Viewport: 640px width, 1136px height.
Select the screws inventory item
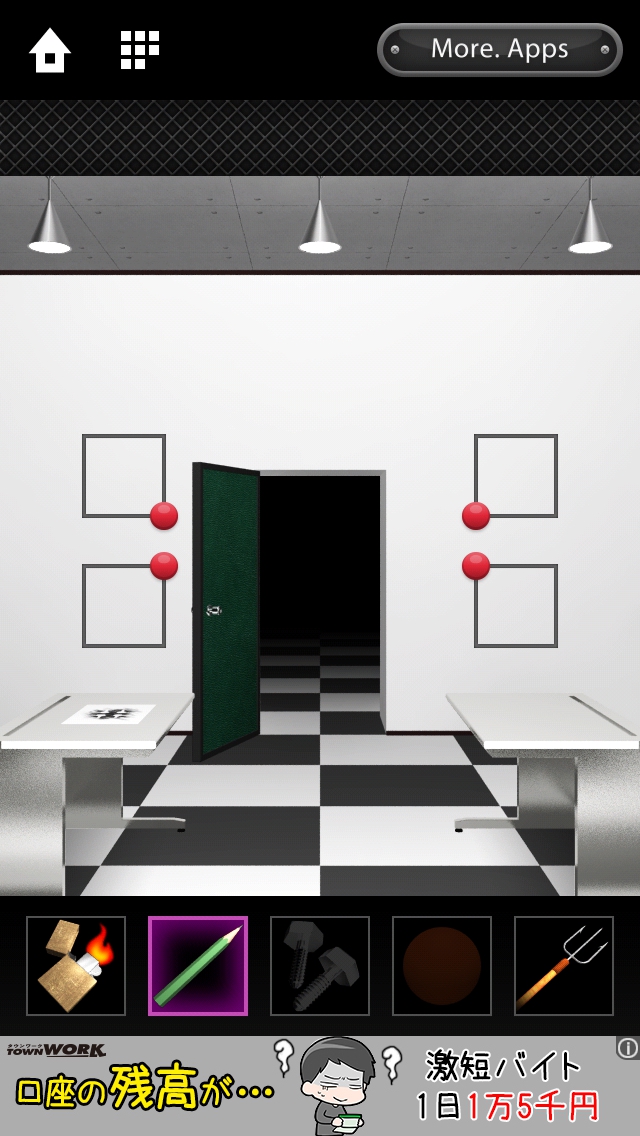320,966
